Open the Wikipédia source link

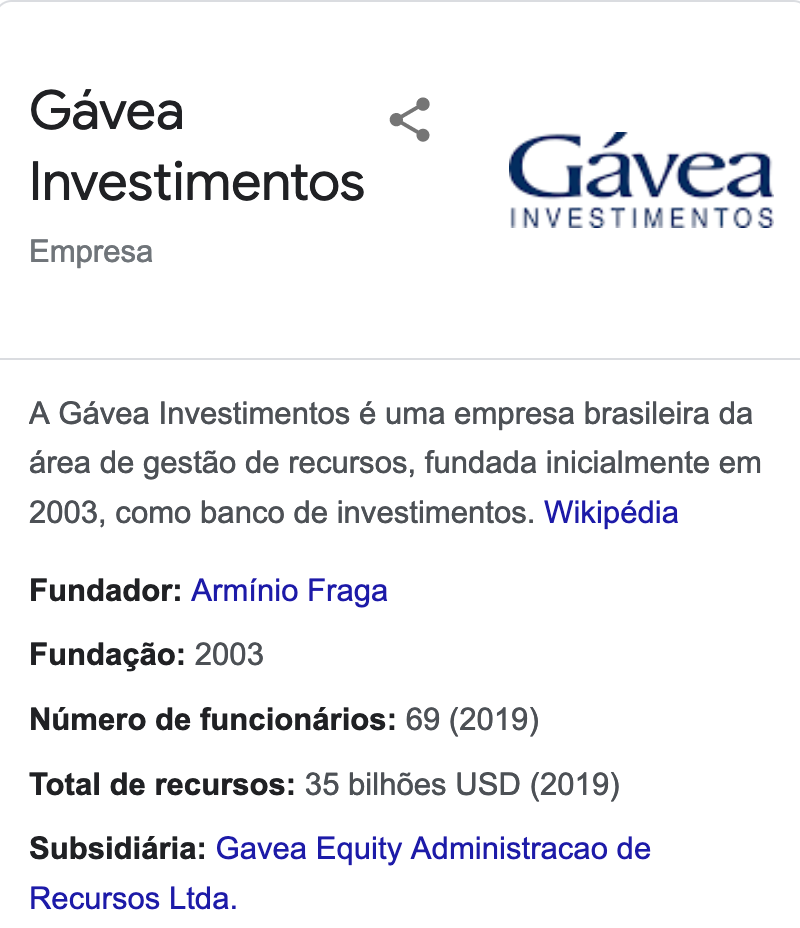pyautogui.click(x=611, y=513)
